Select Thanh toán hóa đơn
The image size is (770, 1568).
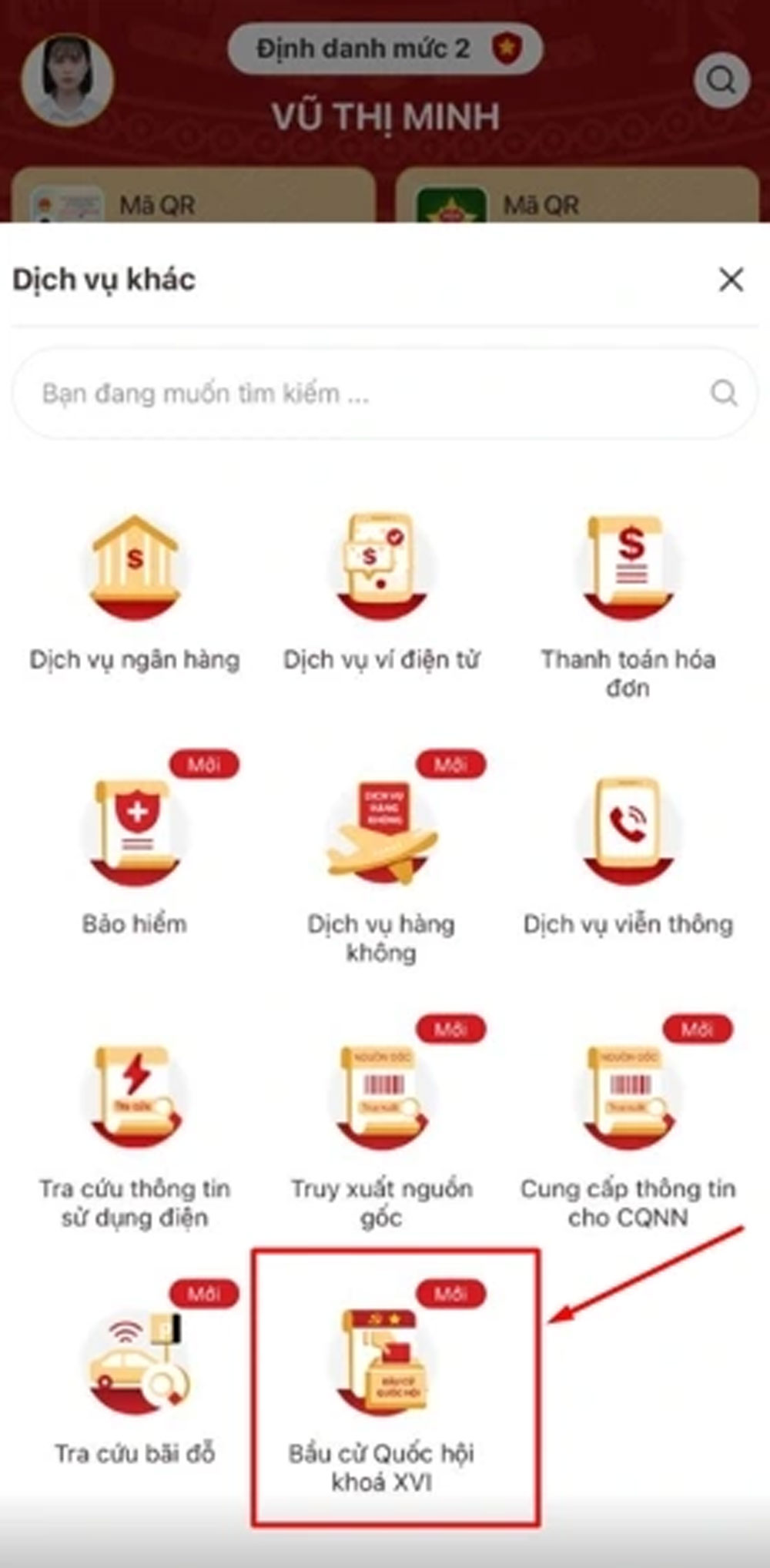point(628,570)
